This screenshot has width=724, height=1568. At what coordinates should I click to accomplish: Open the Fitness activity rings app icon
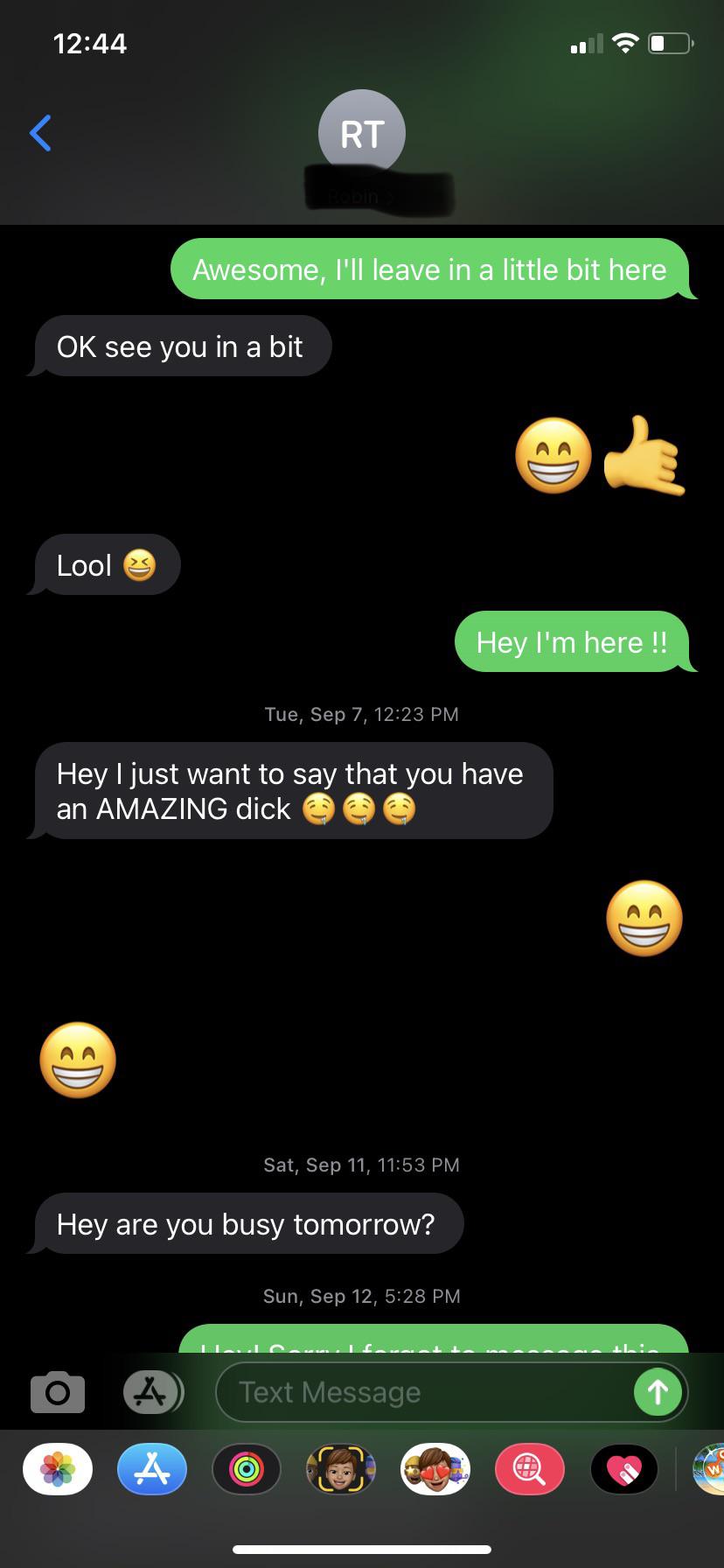click(246, 1468)
